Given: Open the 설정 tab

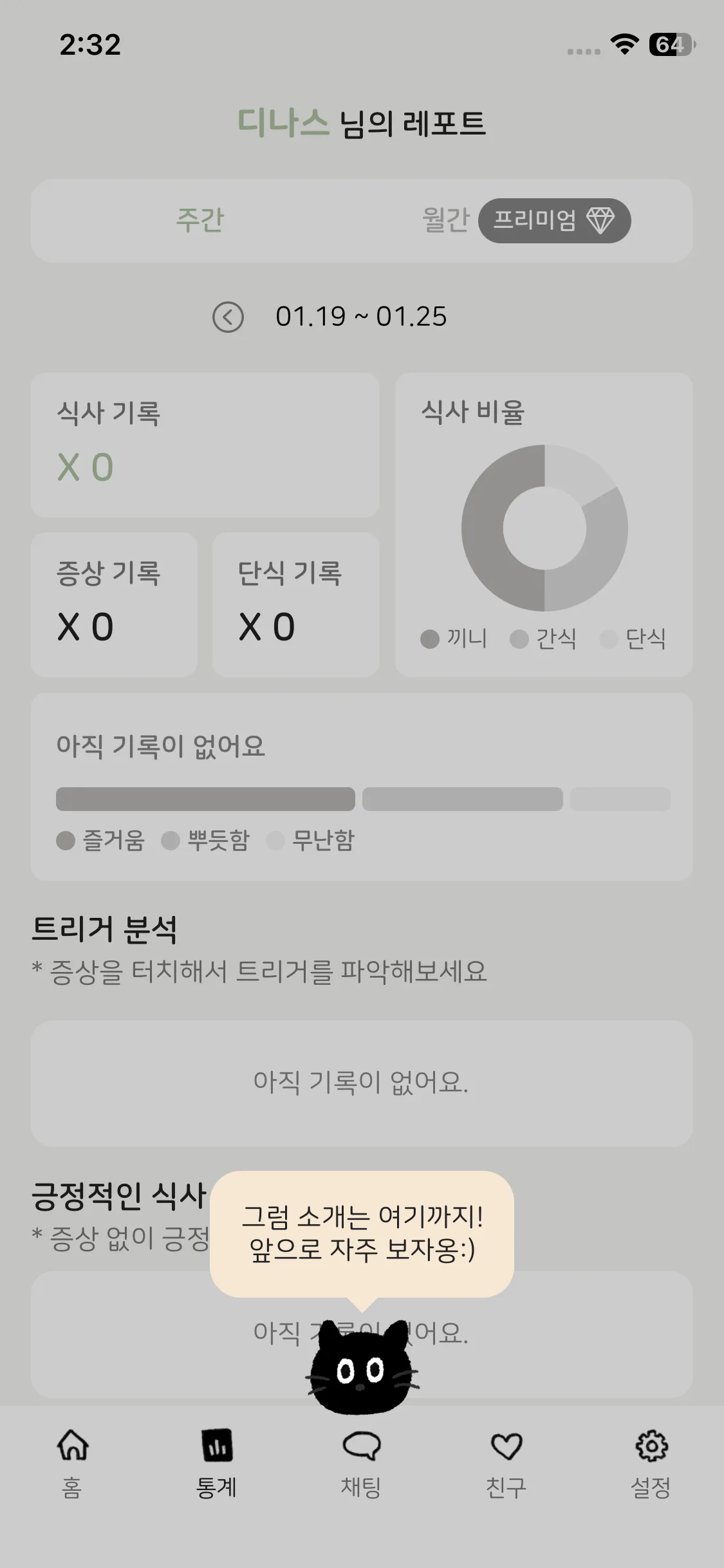Looking at the screenshot, I should (651, 1462).
